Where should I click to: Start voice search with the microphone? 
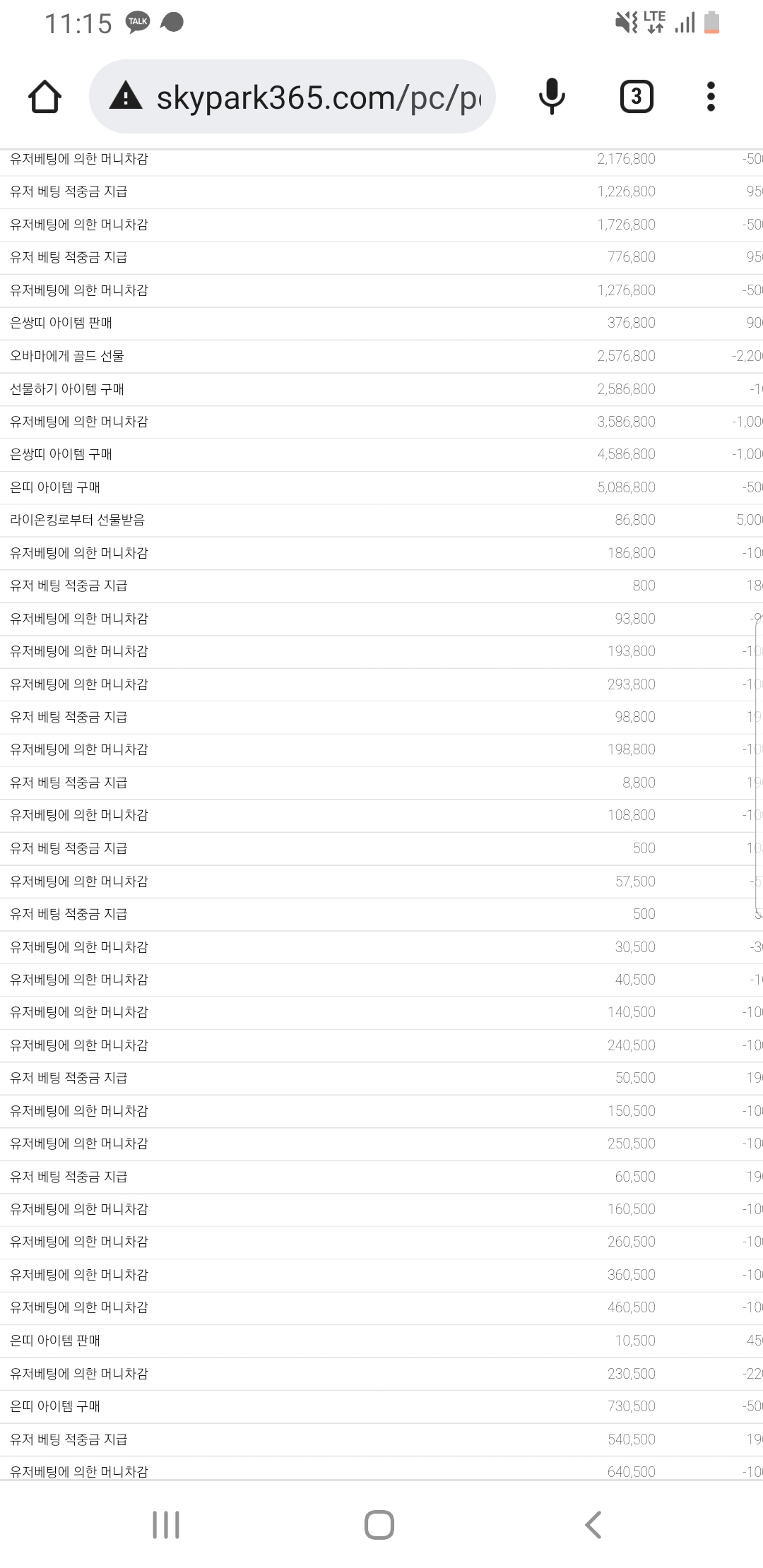[552, 97]
